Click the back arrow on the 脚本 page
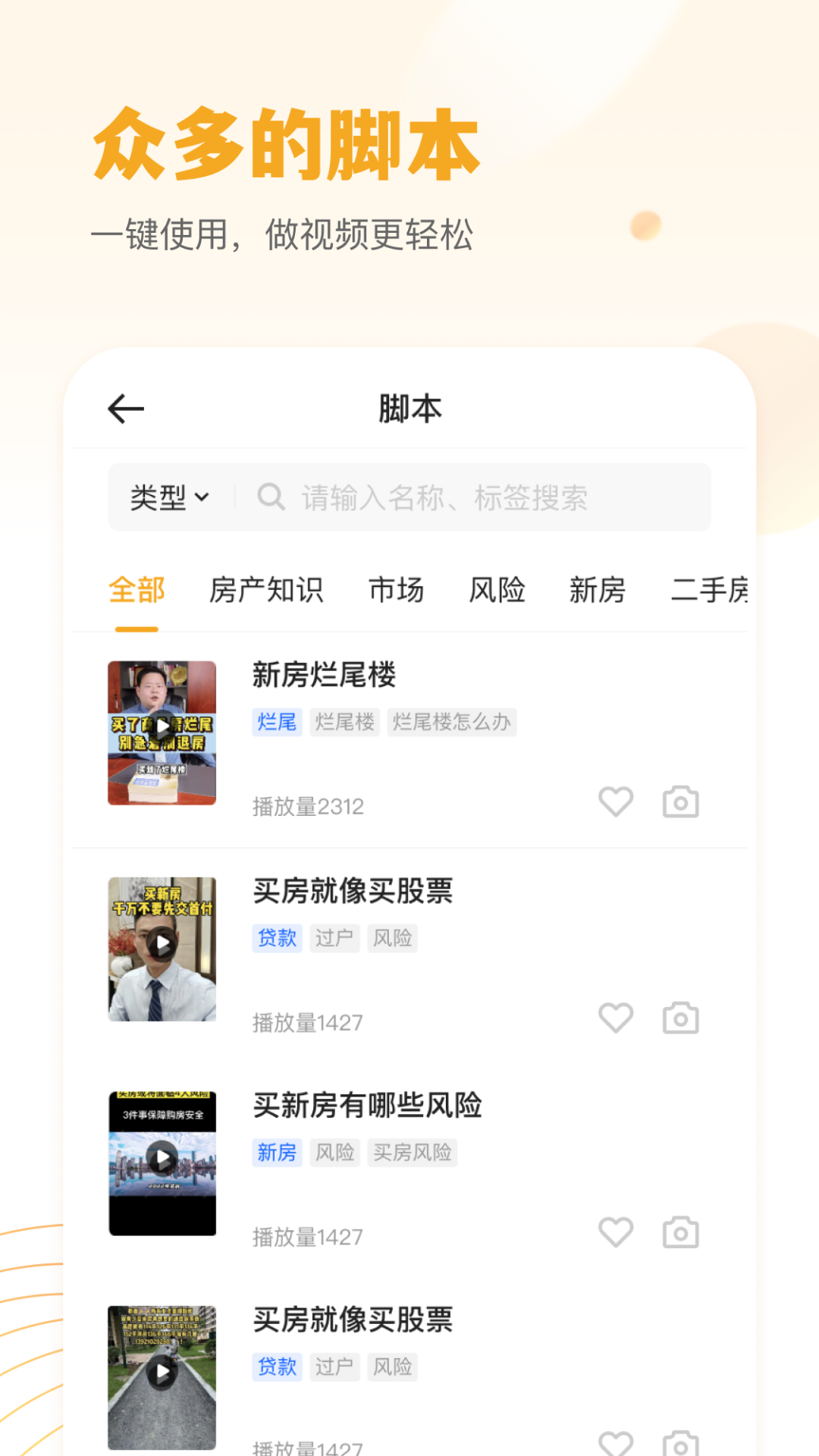The image size is (819, 1456). (124, 408)
